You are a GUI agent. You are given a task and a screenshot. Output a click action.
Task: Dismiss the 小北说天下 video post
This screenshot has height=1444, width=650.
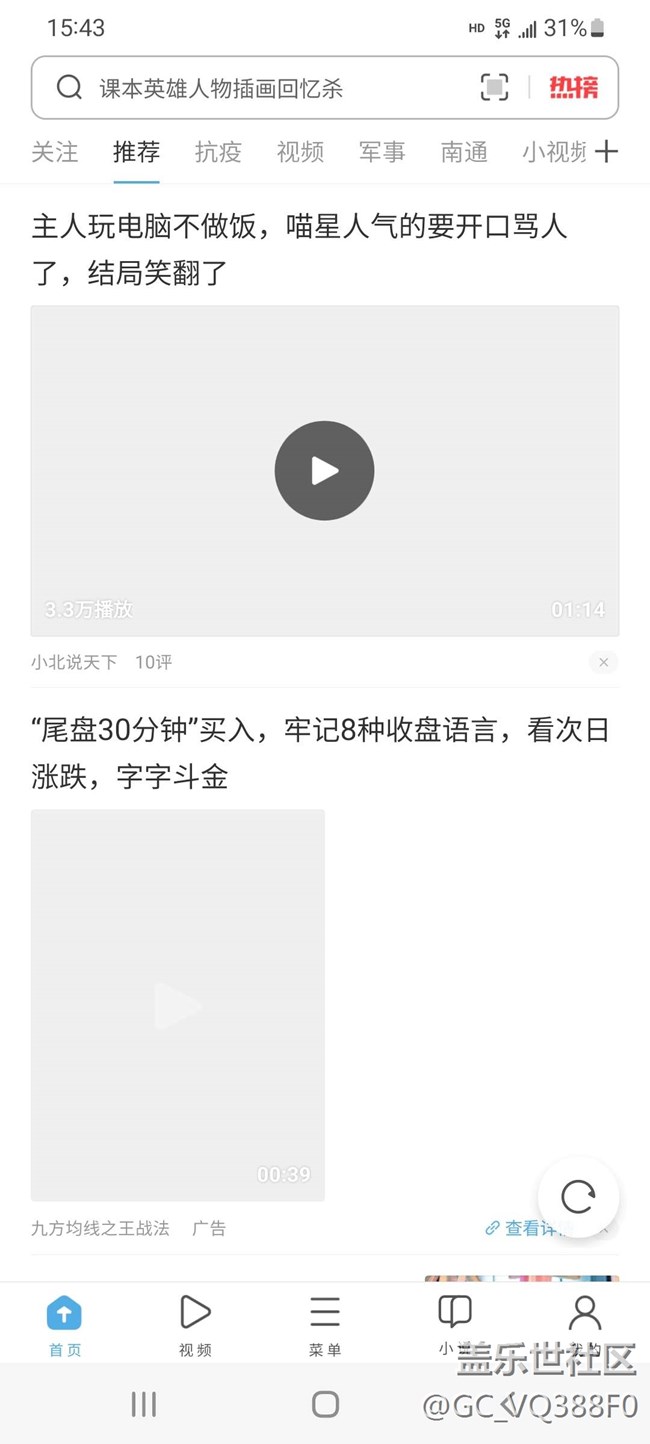603,662
